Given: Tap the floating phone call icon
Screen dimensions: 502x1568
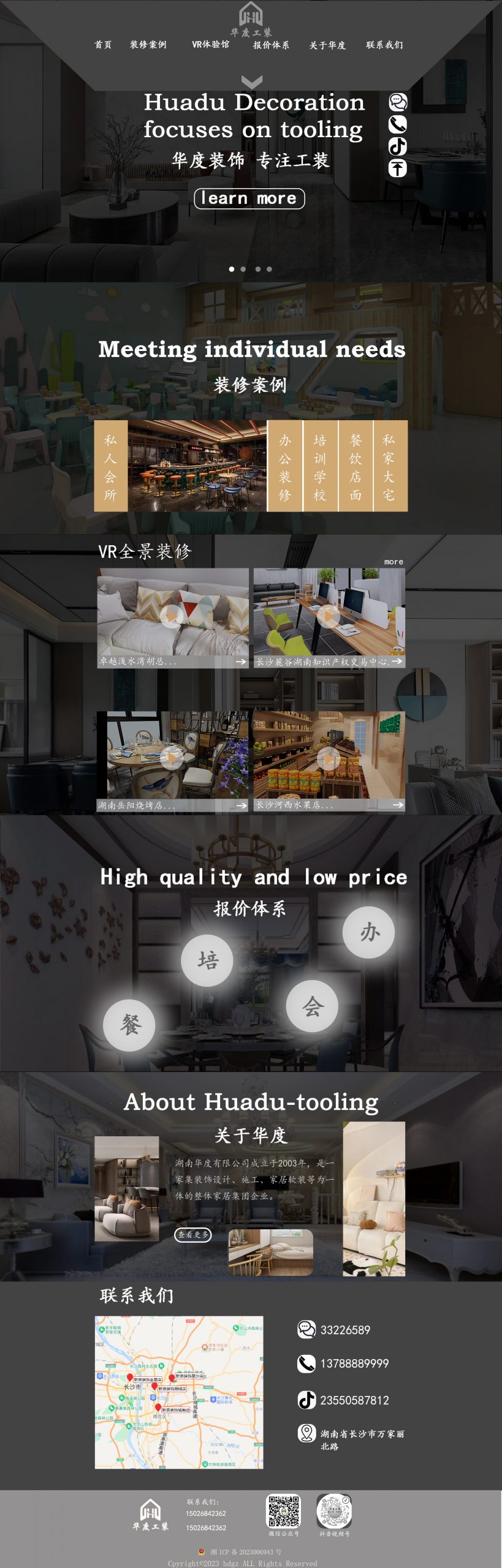Looking at the screenshot, I should click(x=397, y=124).
